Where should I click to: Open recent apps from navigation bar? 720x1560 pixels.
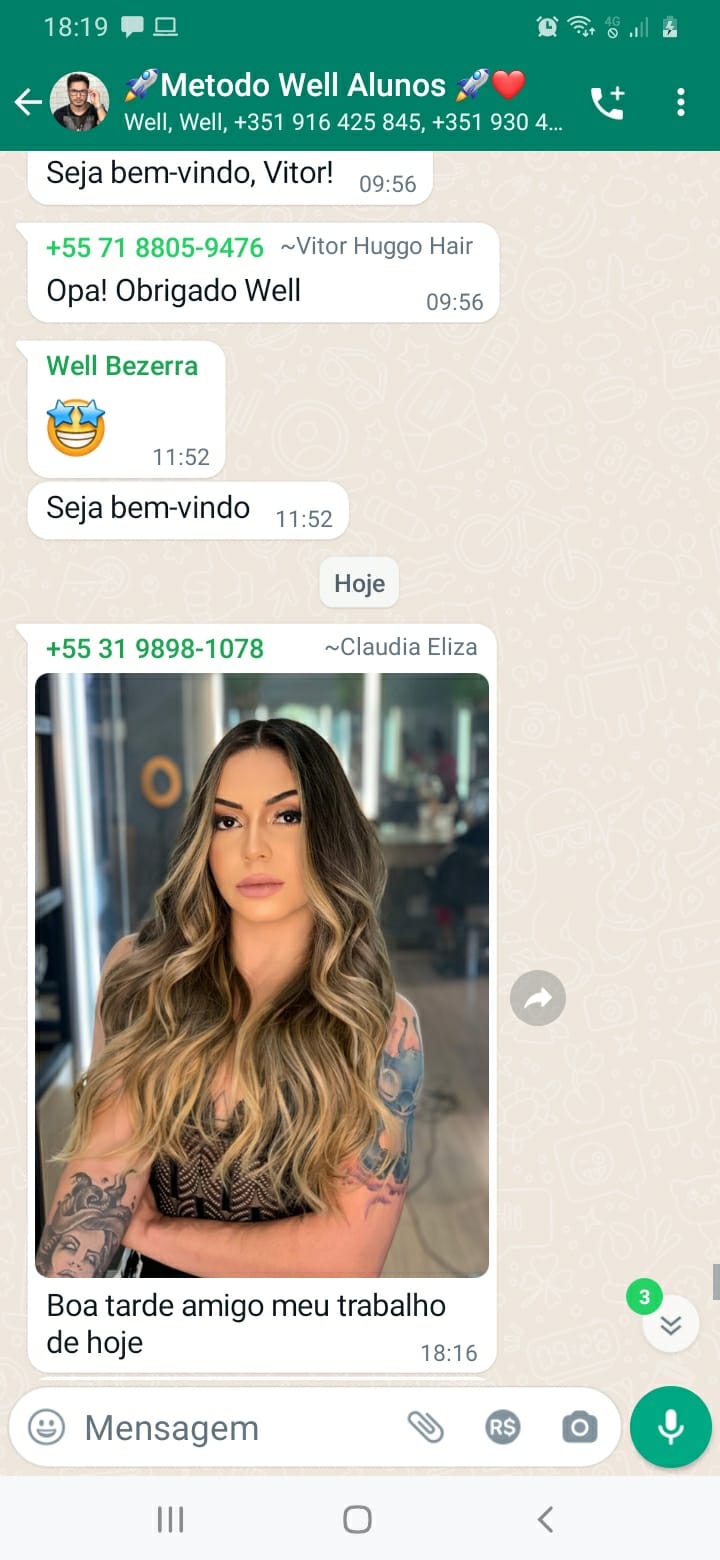pos(171,1520)
